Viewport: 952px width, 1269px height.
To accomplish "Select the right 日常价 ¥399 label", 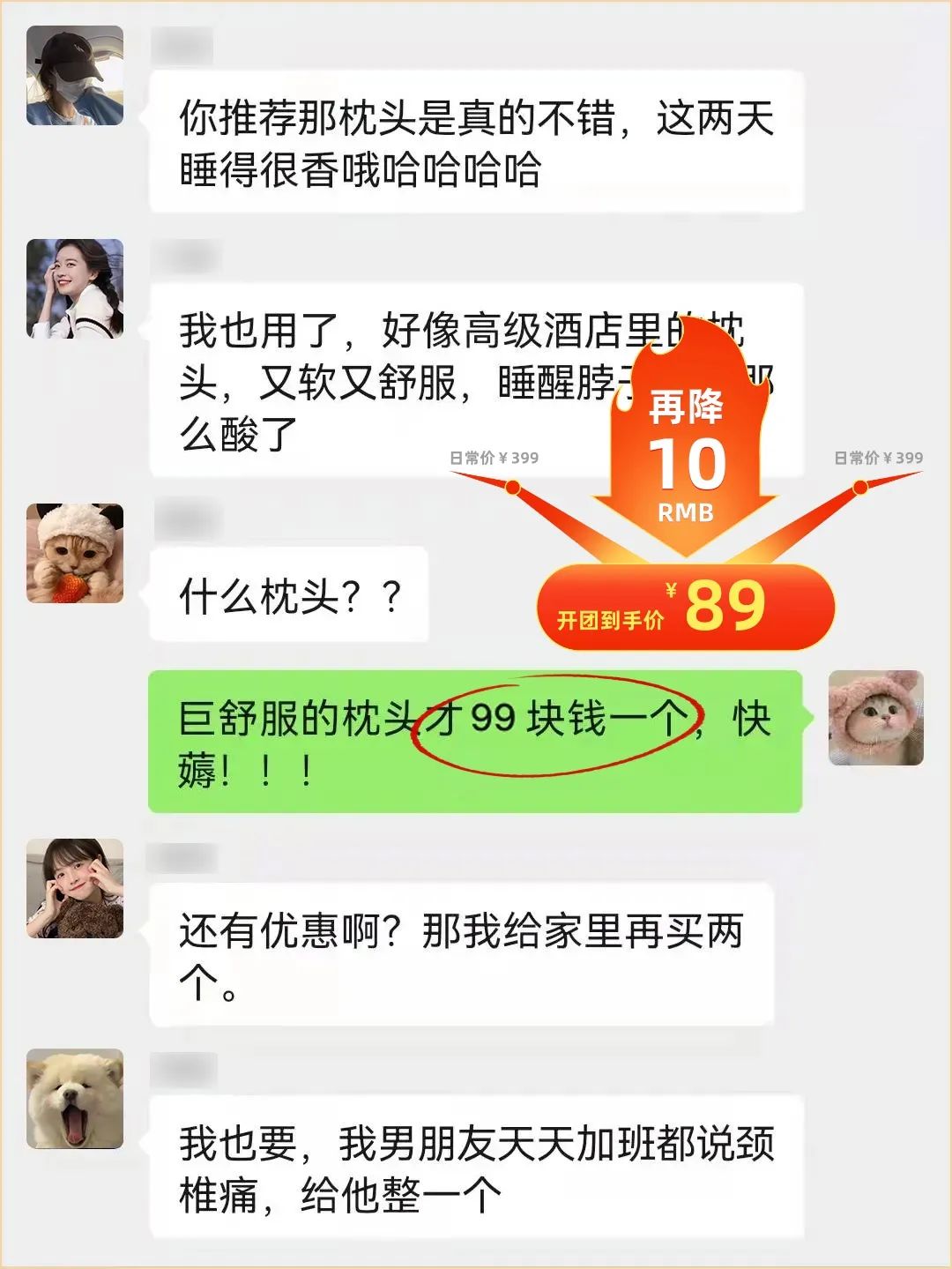I will (x=877, y=456).
